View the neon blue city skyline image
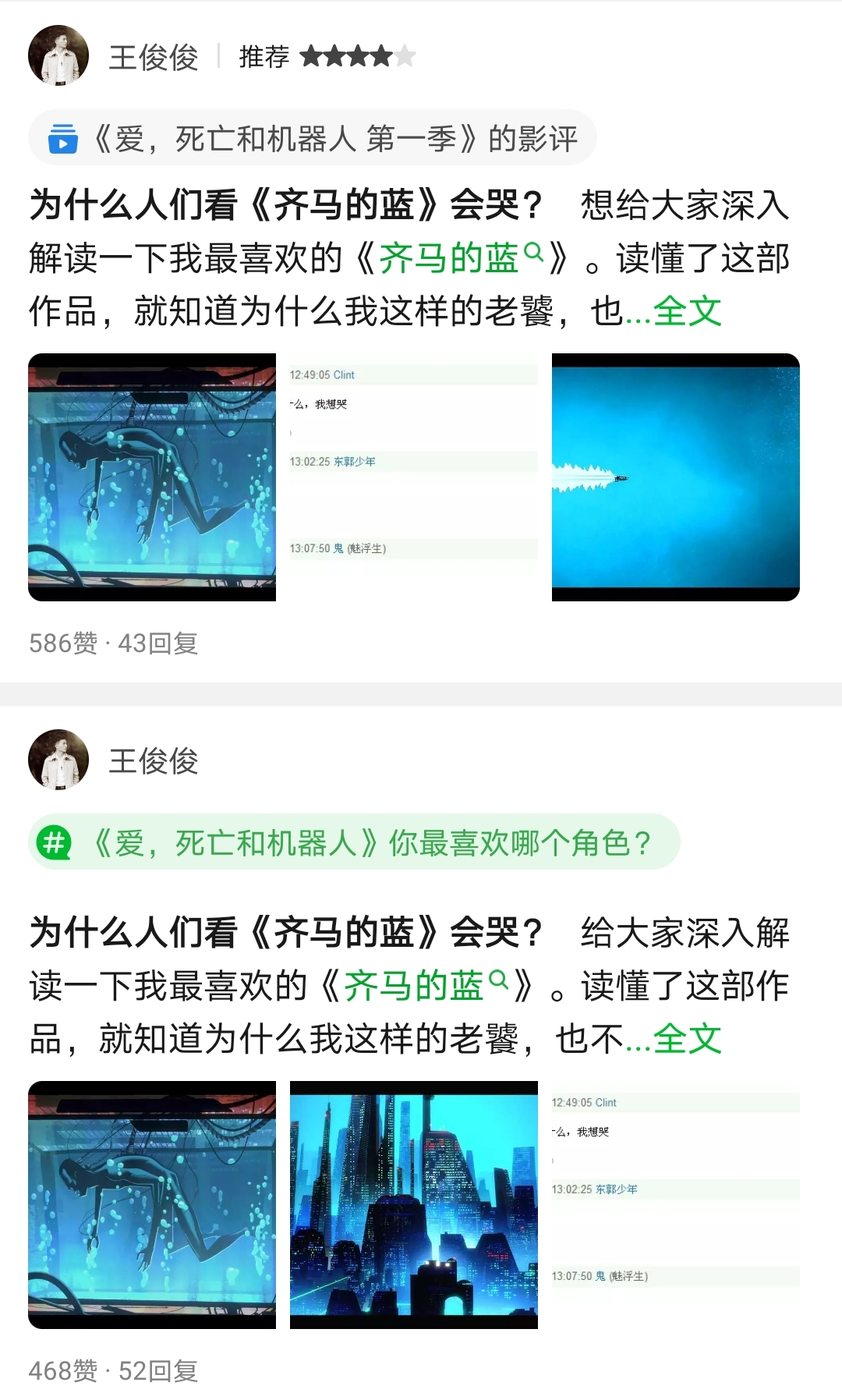The image size is (842, 1400). 413,1205
